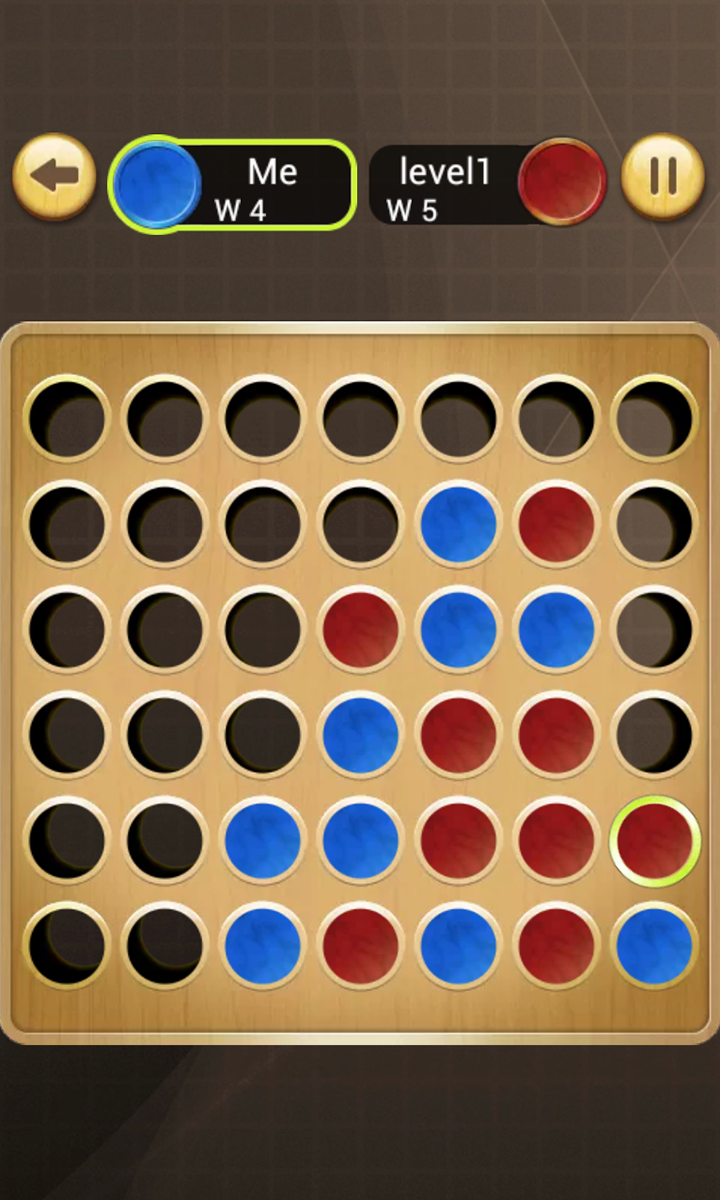Pause the game
Viewport: 720px width, 1200px height.
click(x=663, y=177)
